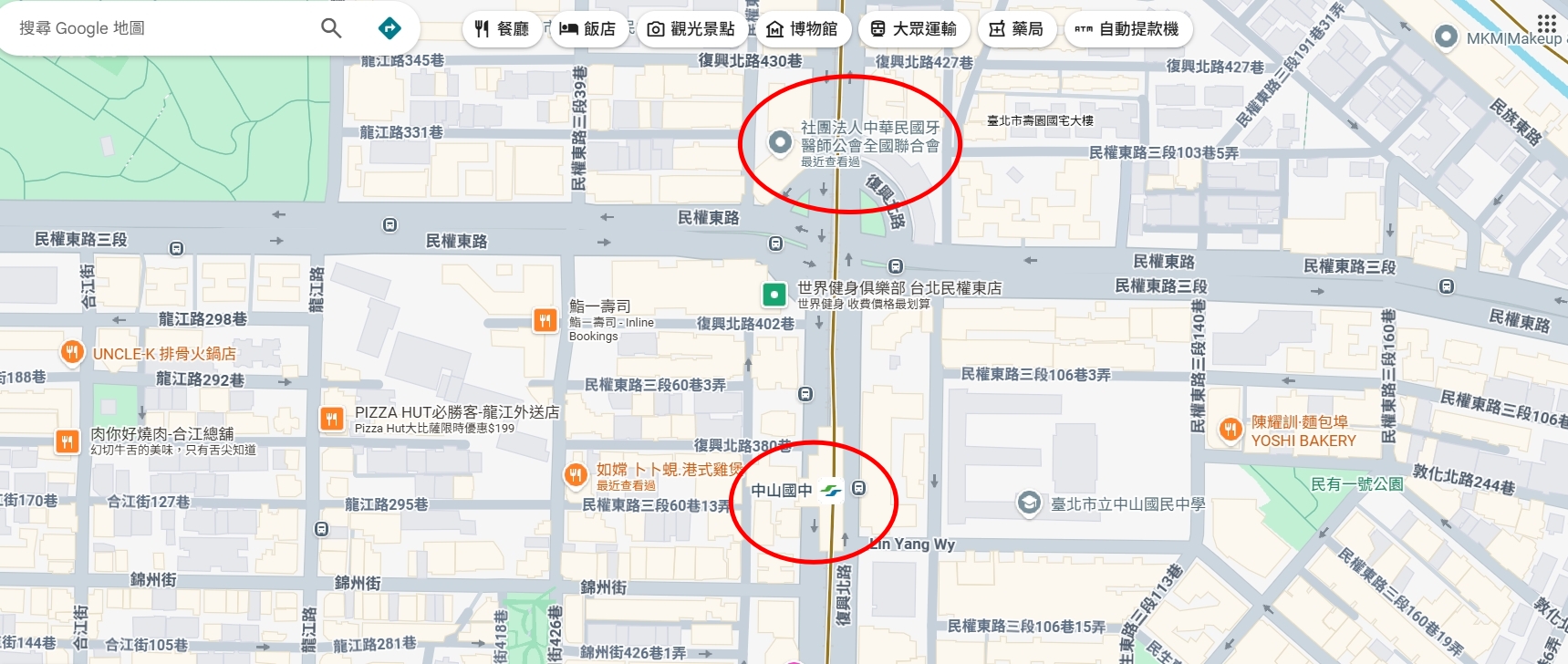1568x664 pixels.
Task: Choose the 自動提款機 ATM chip
Action: (1127, 29)
